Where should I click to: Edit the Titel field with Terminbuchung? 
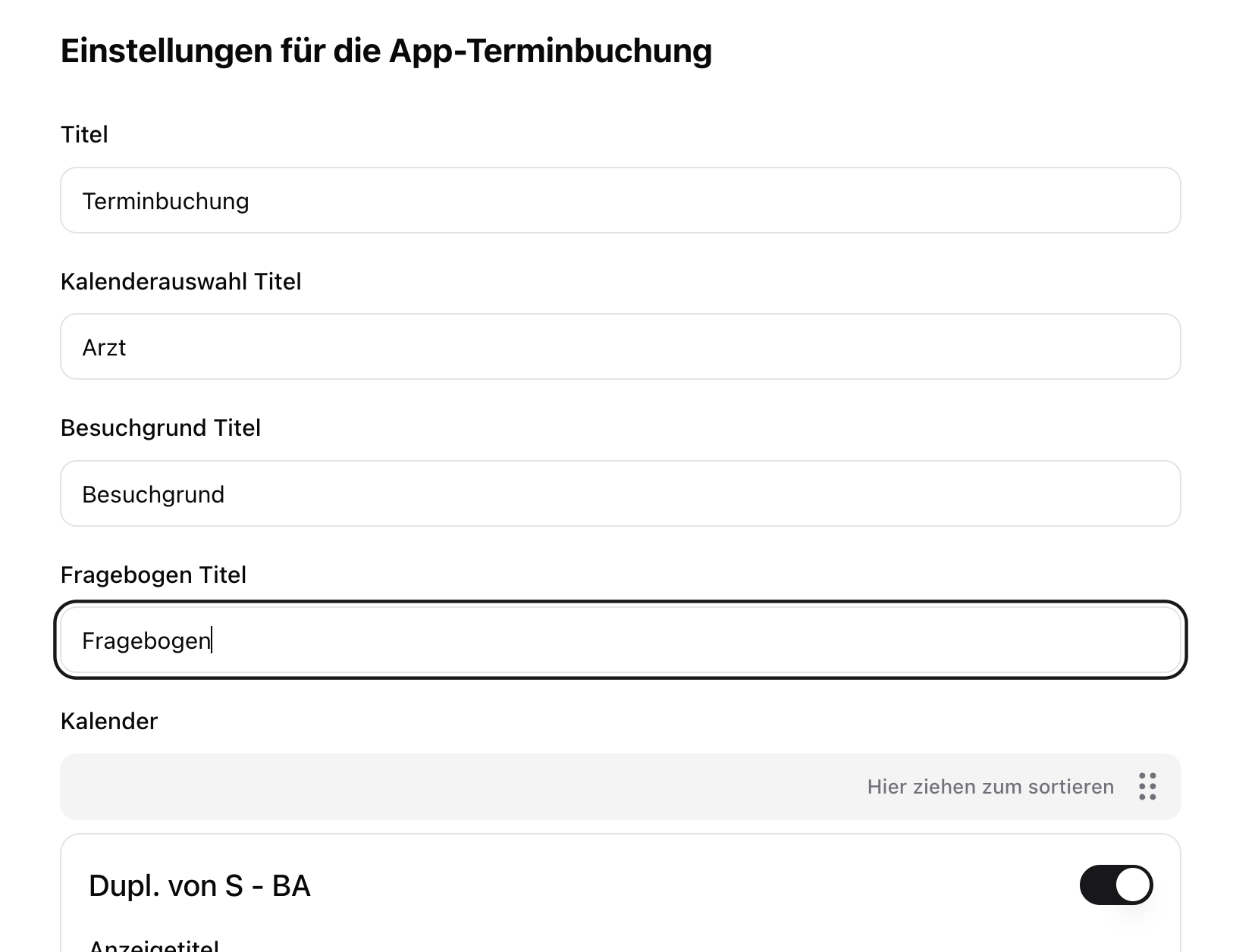pos(620,200)
